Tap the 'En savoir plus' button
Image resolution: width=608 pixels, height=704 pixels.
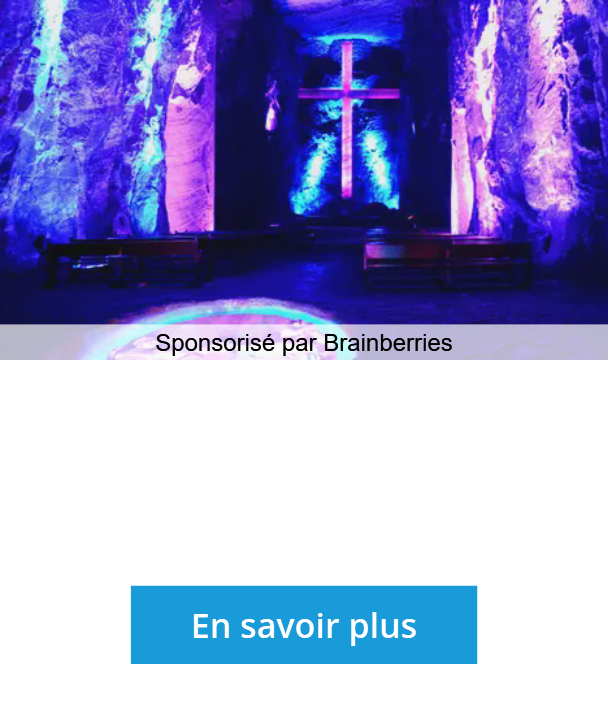pos(303,625)
